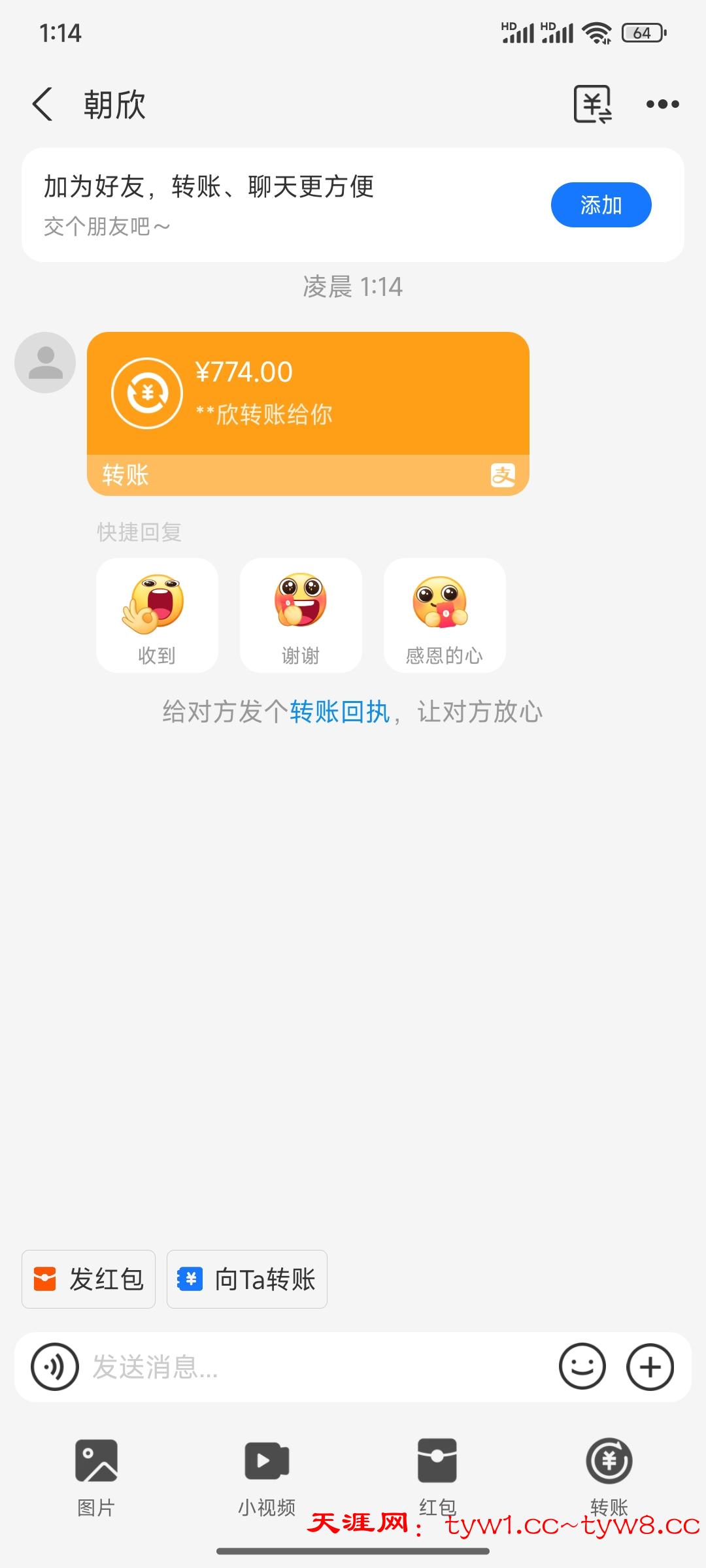Open the transfer records icon

[592, 105]
